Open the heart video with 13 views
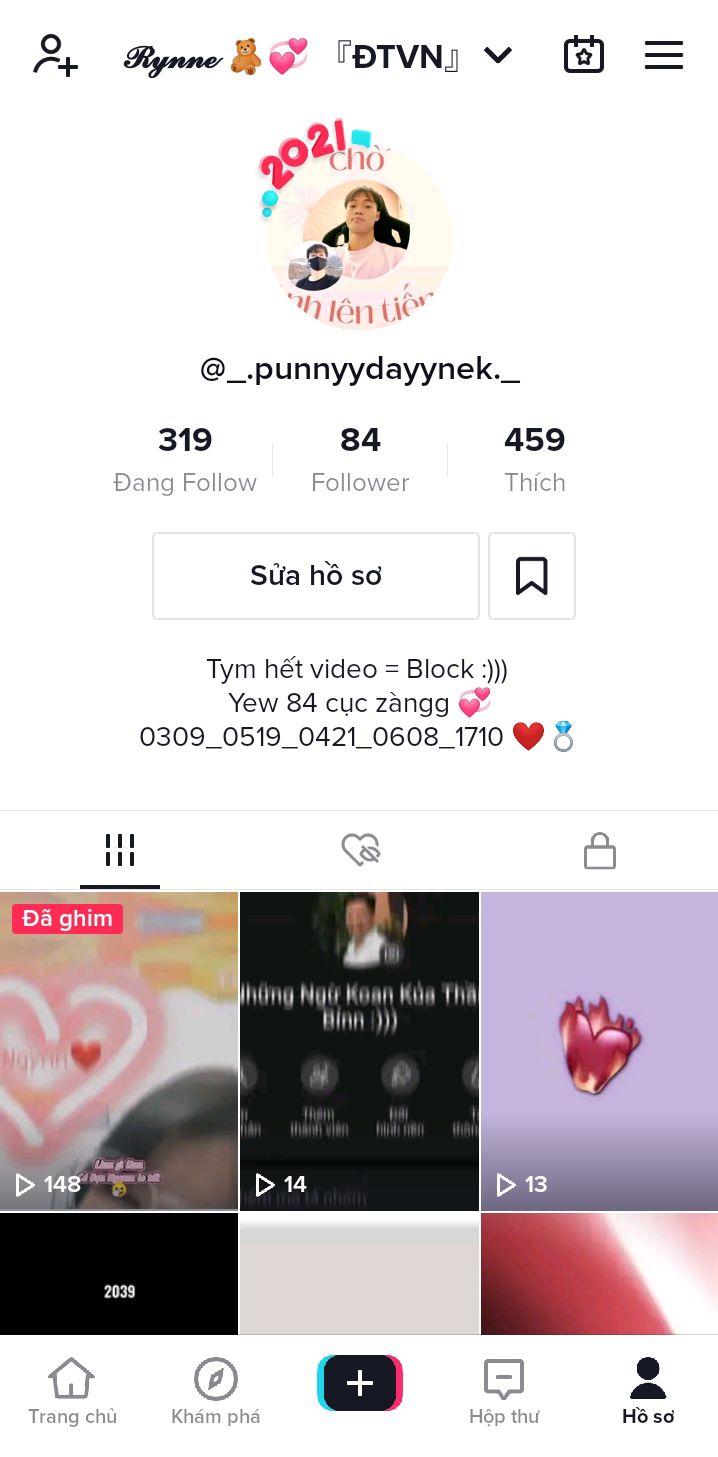Image resolution: width=718 pixels, height=1457 pixels. pyautogui.click(x=599, y=1050)
